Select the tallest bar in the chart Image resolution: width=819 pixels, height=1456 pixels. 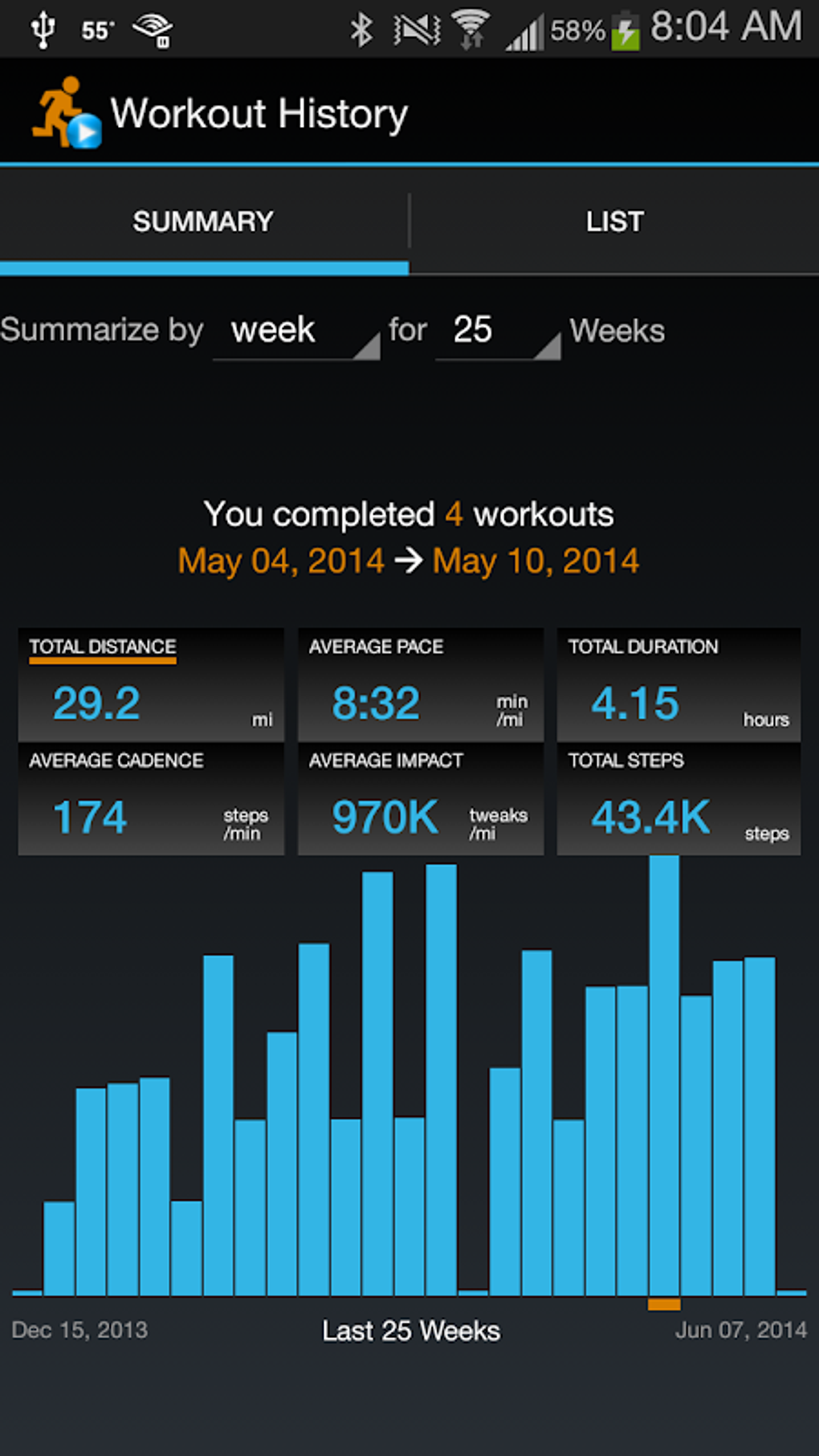(664, 1084)
